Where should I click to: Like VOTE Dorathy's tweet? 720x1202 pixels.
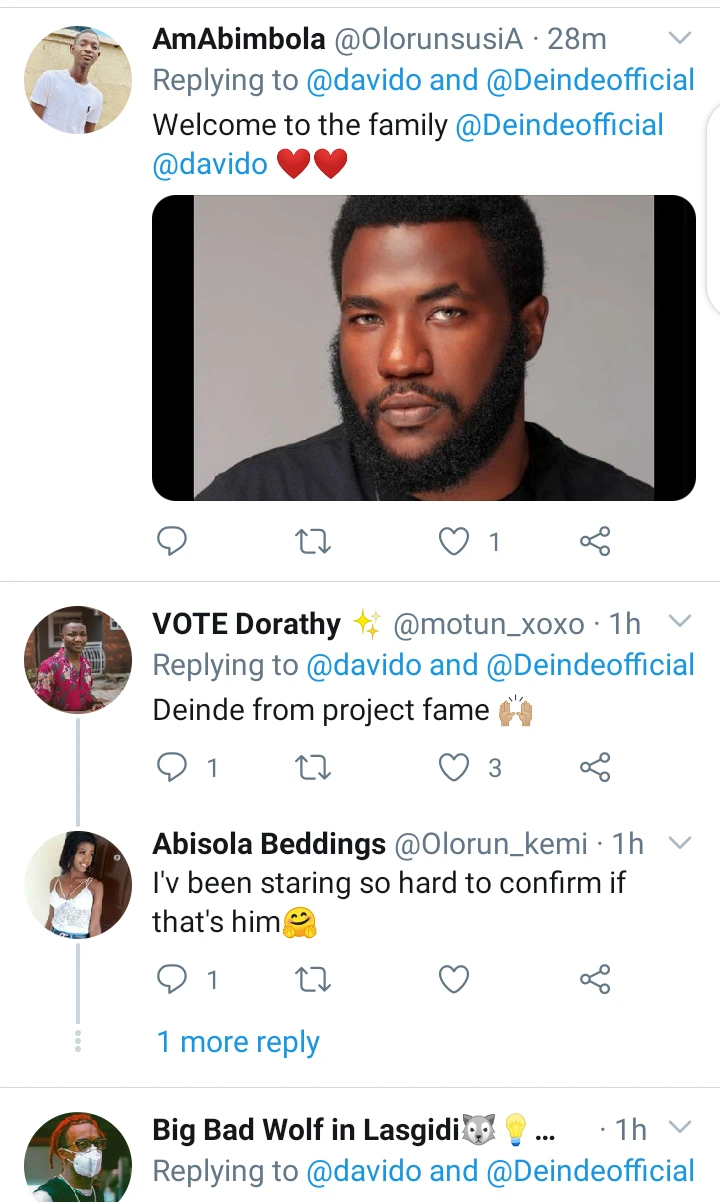click(x=455, y=767)
